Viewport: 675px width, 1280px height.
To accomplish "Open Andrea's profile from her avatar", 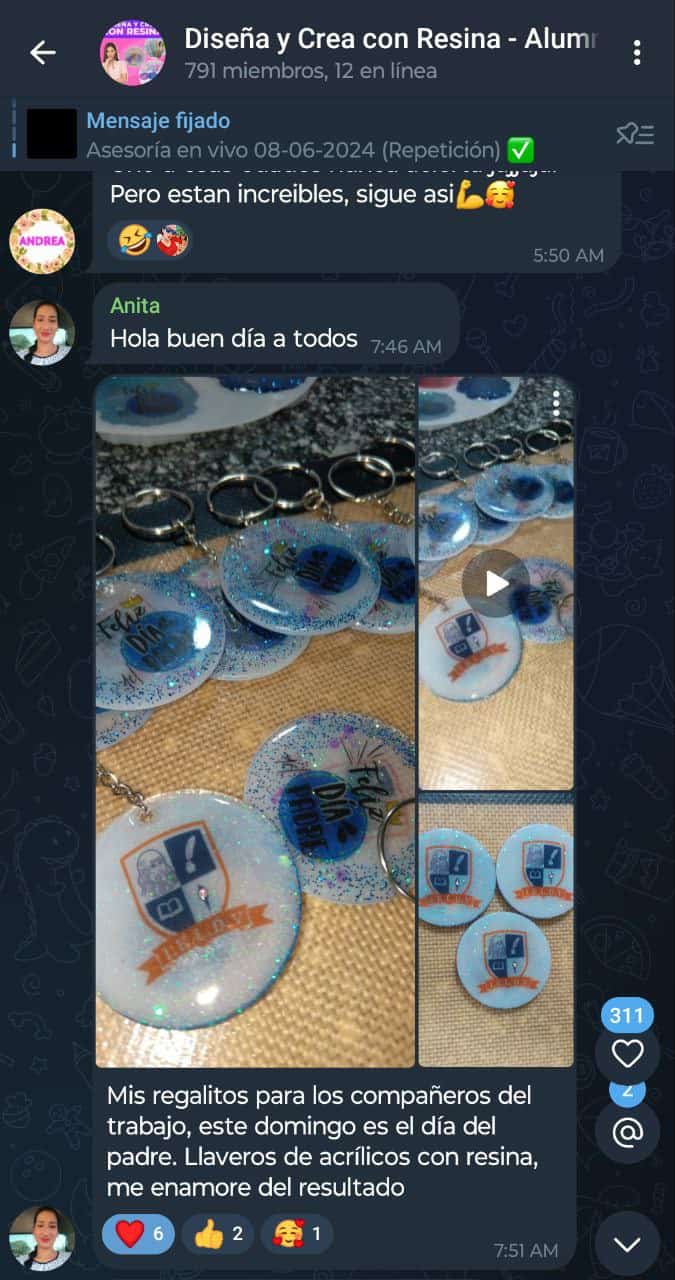I will [42, 241].
